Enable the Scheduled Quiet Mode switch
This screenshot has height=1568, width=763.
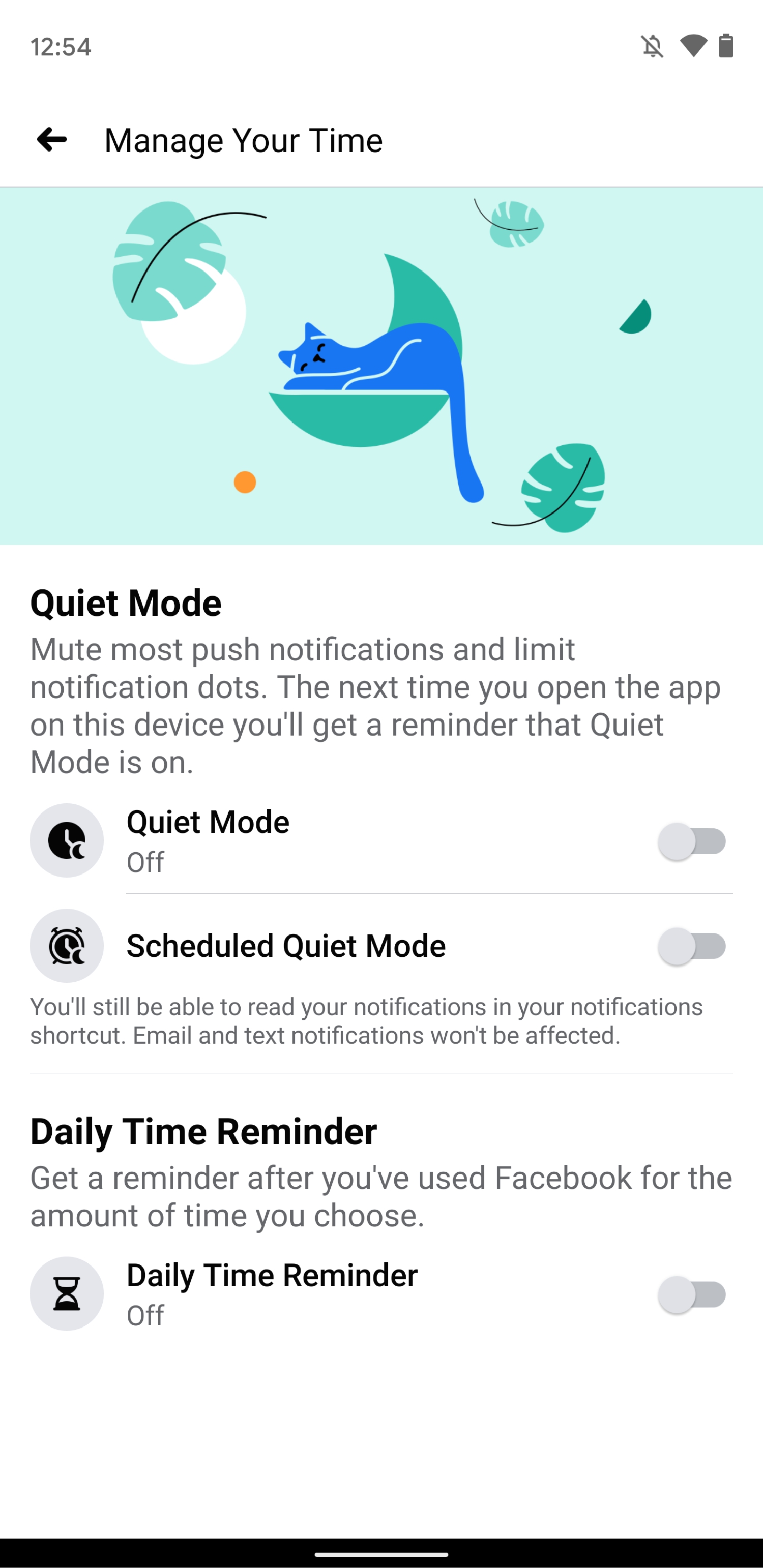point(692,947)
